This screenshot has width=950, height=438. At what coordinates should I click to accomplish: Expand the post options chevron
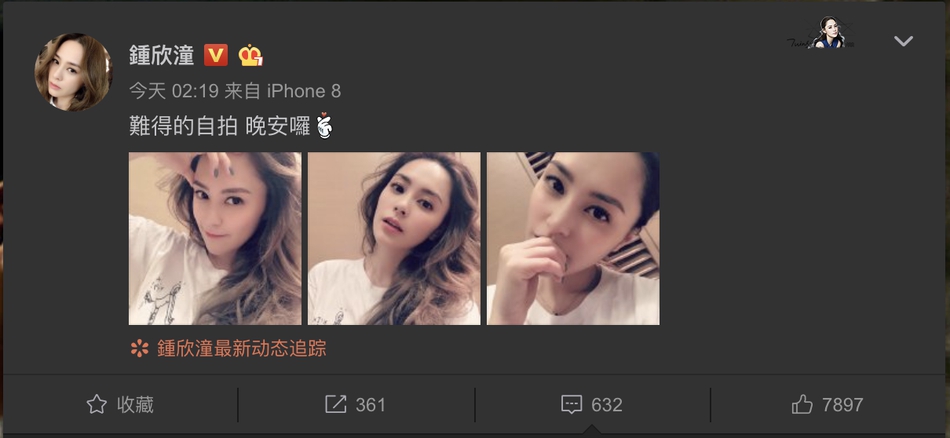click(903, 41)
